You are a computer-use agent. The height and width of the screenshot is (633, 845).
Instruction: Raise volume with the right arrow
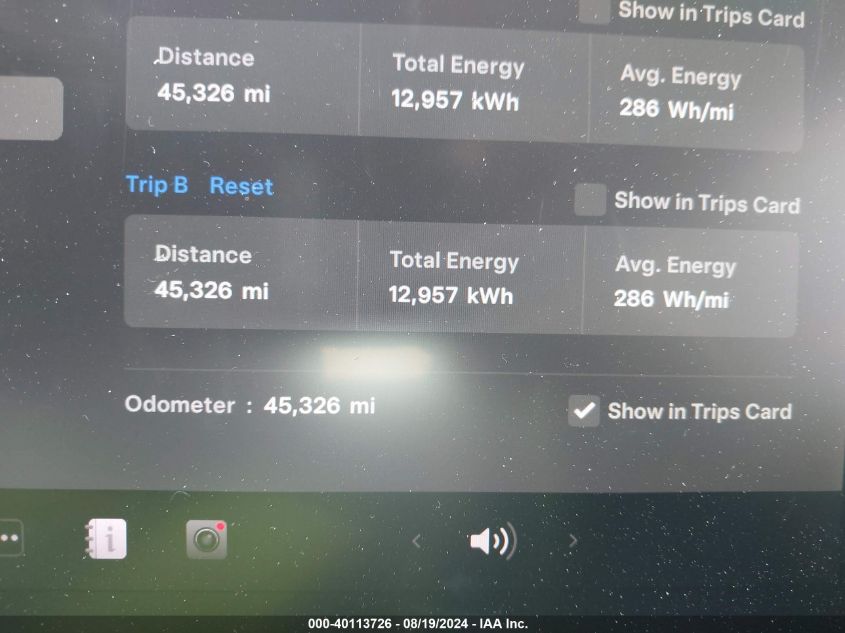coord(573,541)
